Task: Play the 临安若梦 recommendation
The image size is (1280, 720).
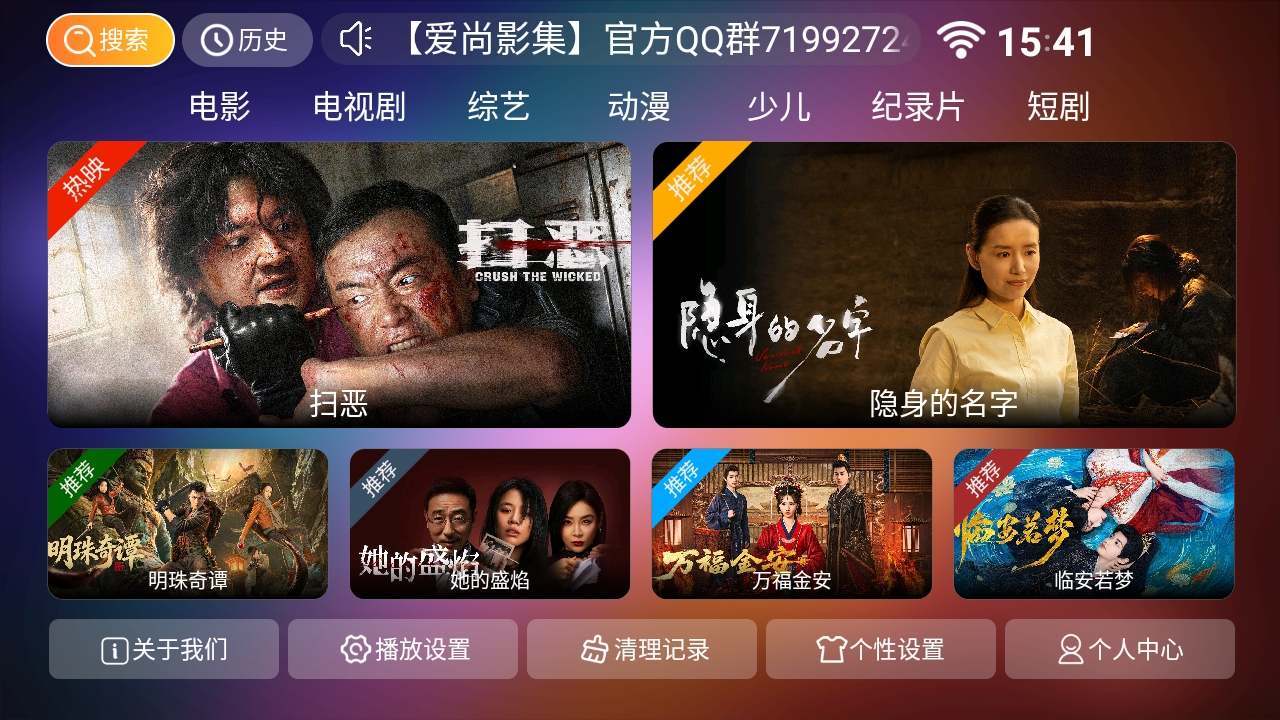Action: 1094,524
